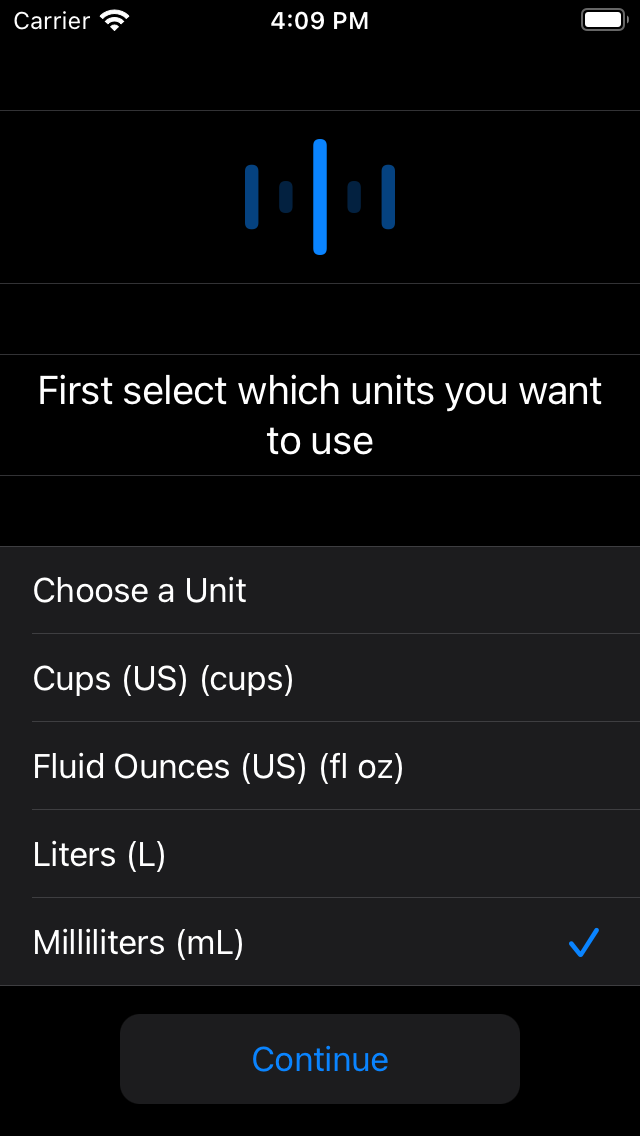The height and width of the screenshot is (1136, 640).
Task: Select Cups (US) as the unit
Action: click(x=320, y=678)
